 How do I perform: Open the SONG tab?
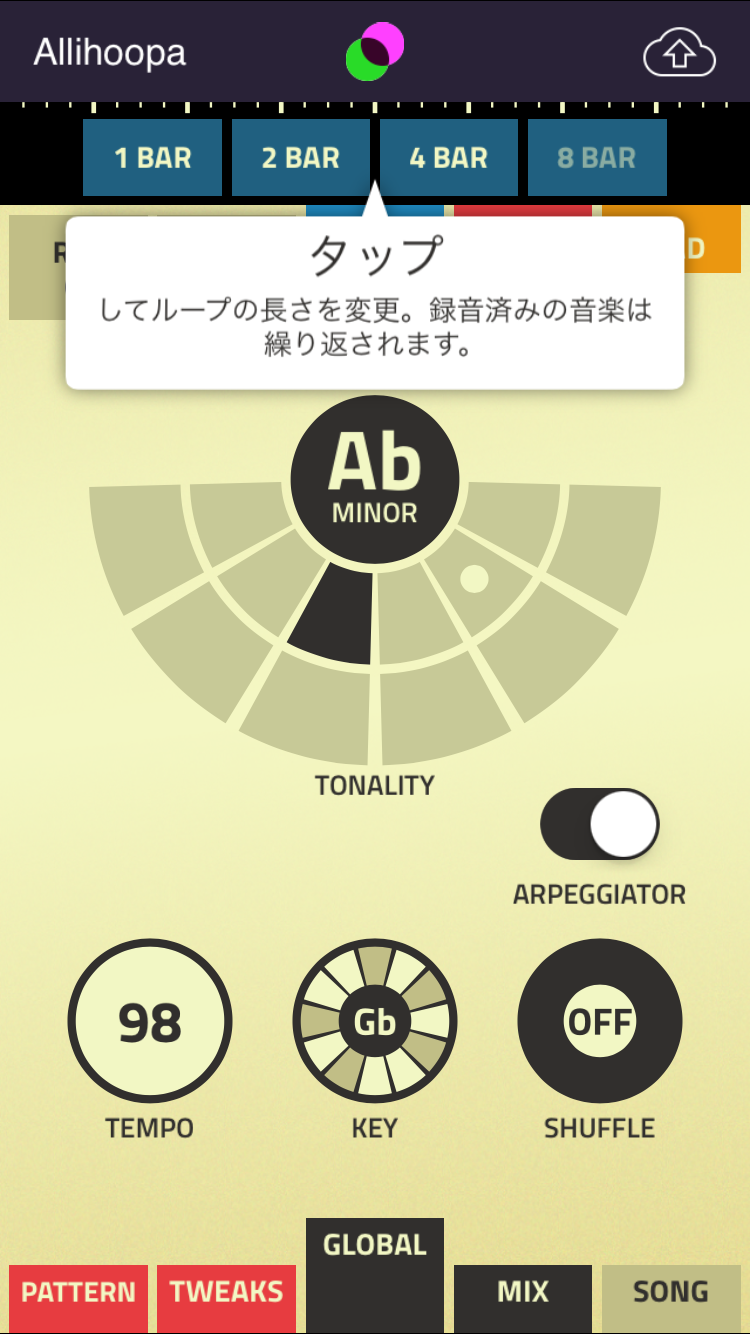coord(671,1292)
